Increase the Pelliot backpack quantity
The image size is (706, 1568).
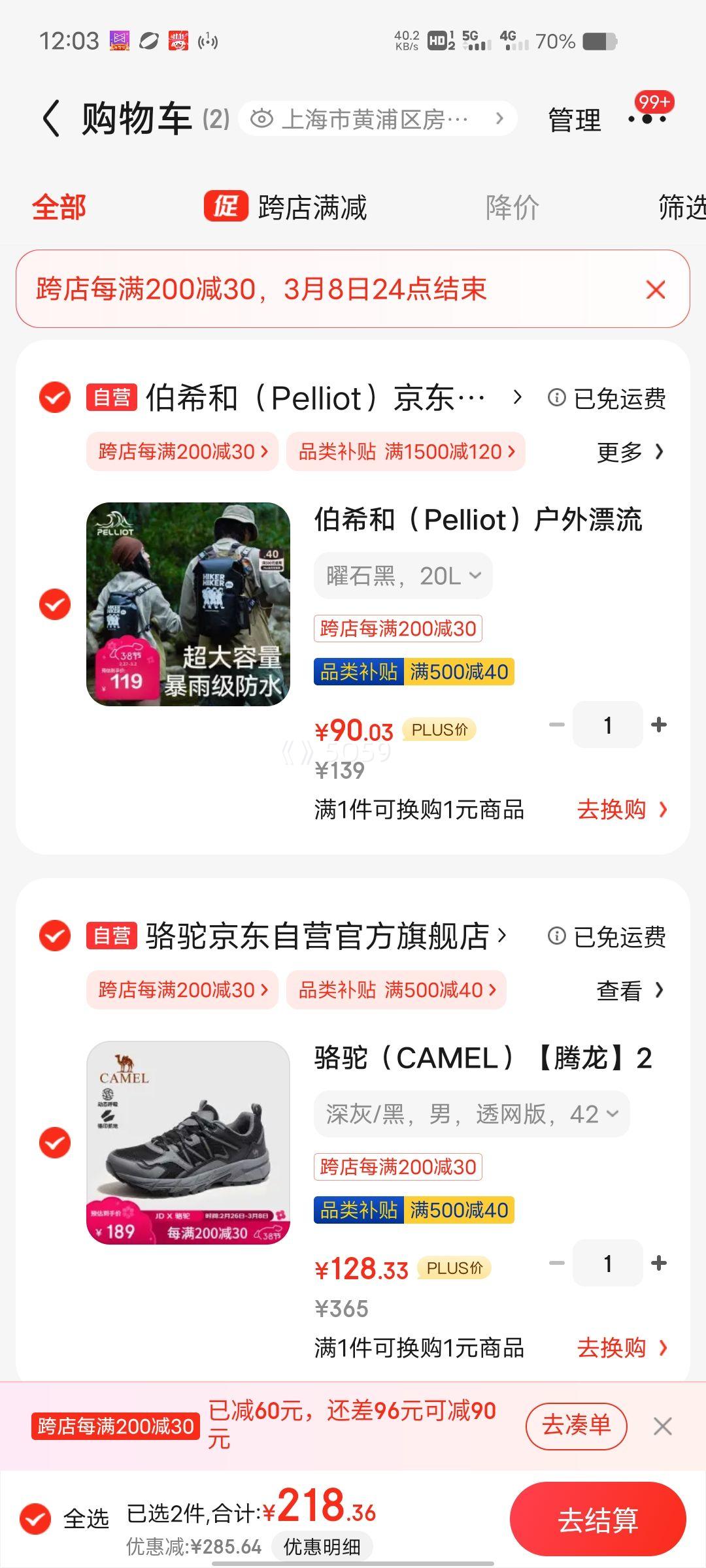click(x=659, y=725)
